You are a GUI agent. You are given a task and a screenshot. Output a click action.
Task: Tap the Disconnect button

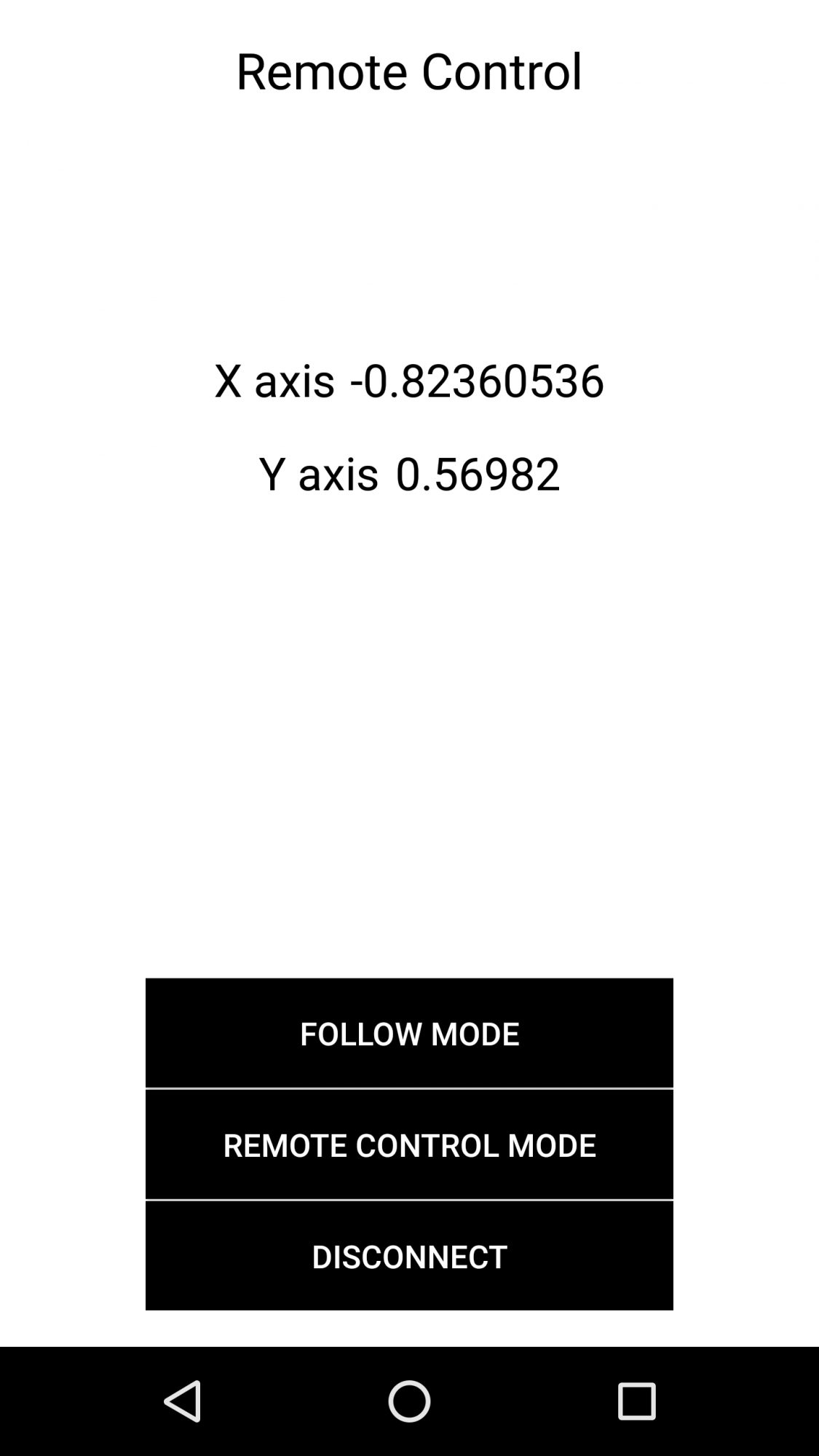click(x=409, y=1256)
